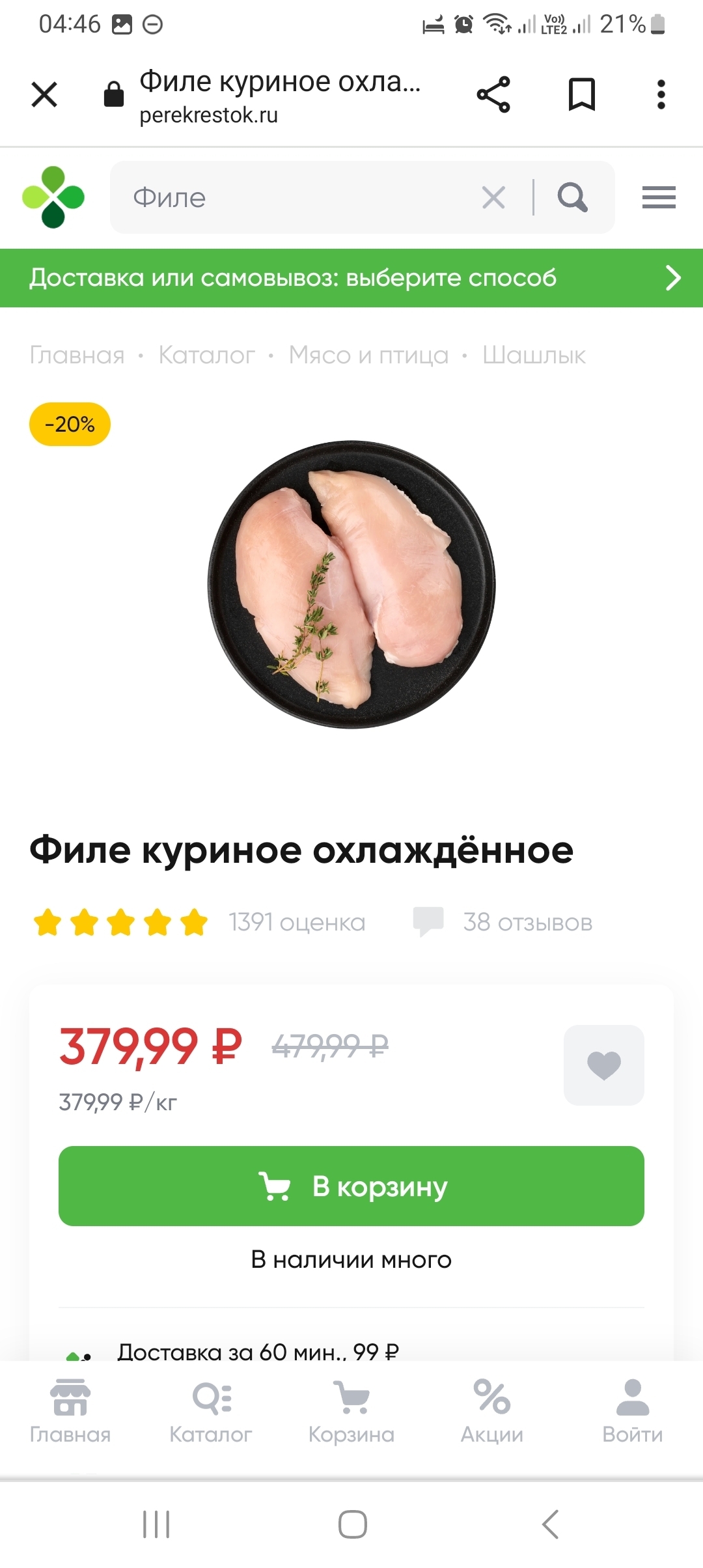Switch to the Корзина tab
This screenshot has width=703, height=1568.
[351, 1412]
